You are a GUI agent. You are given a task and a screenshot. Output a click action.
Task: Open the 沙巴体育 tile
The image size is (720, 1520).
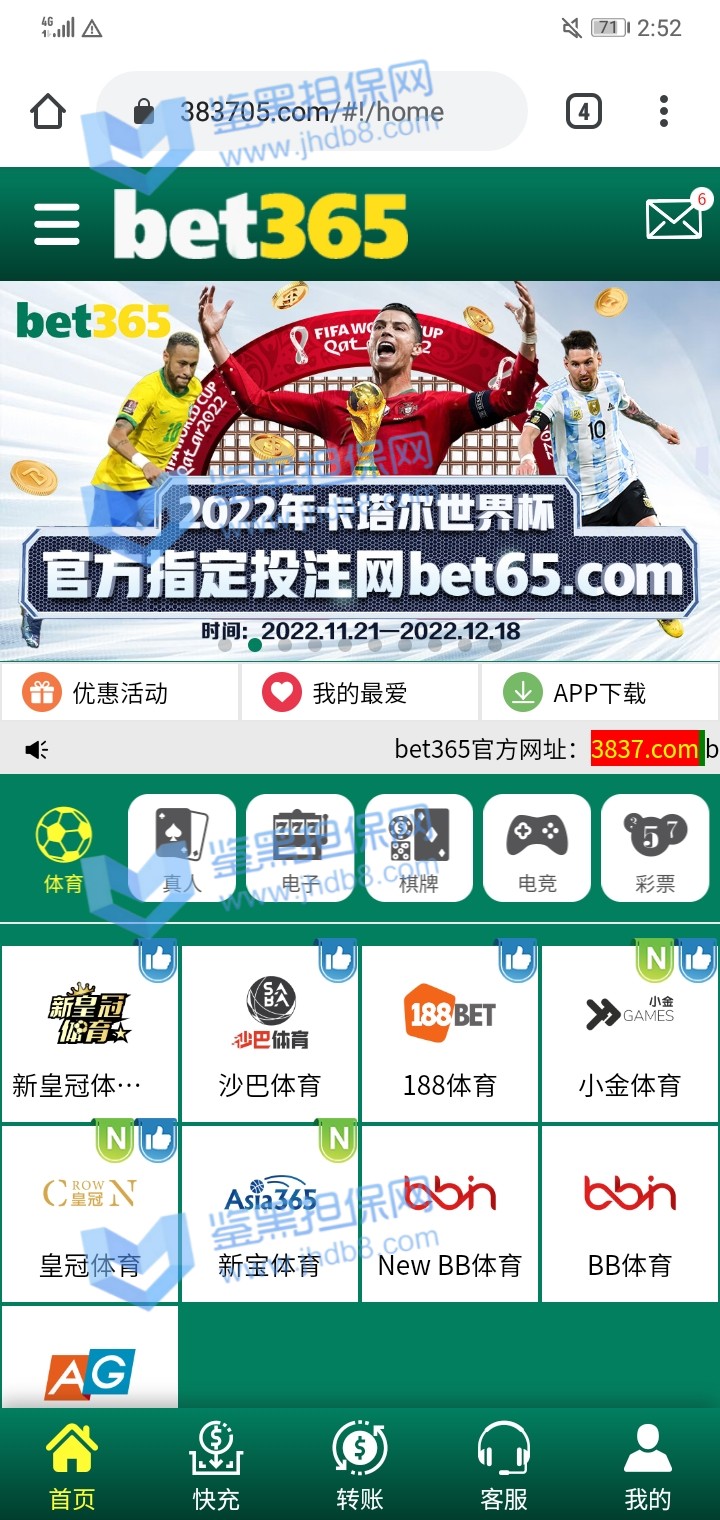pos(270,1035)
